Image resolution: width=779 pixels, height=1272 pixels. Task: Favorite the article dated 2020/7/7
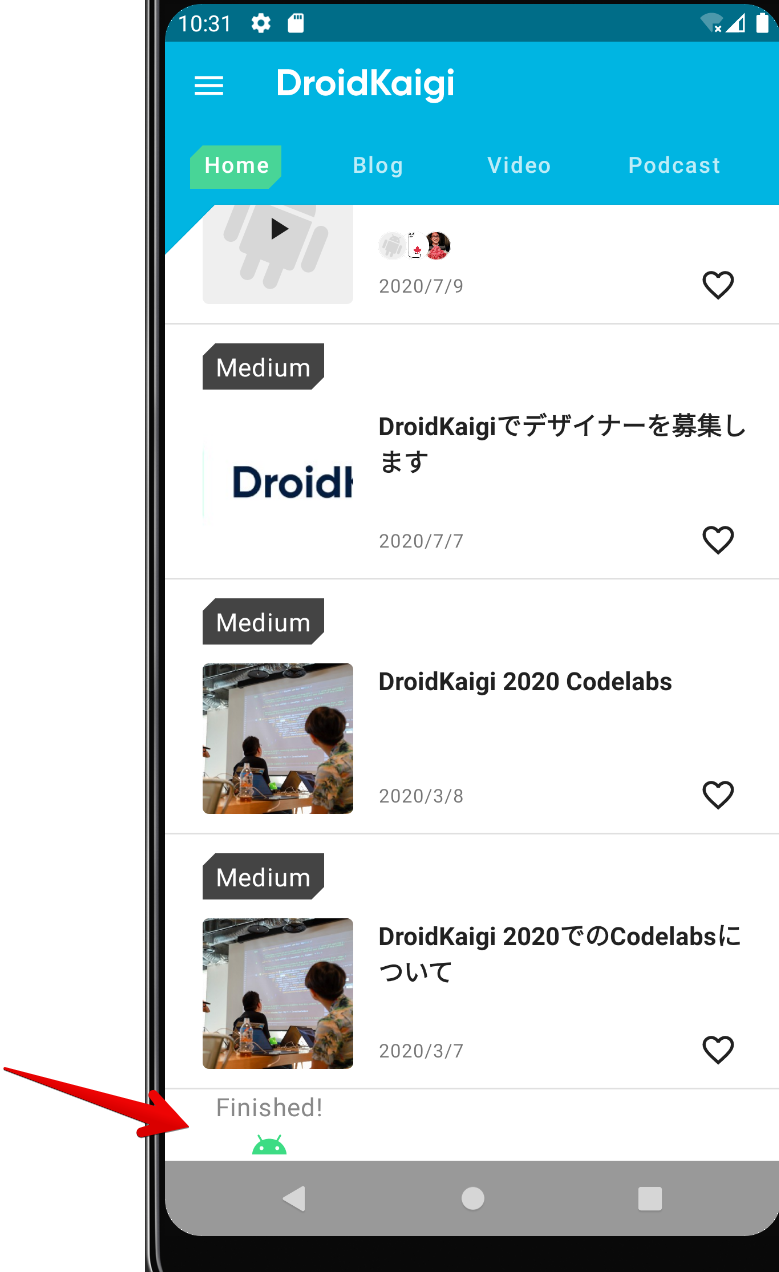(718, 540)
